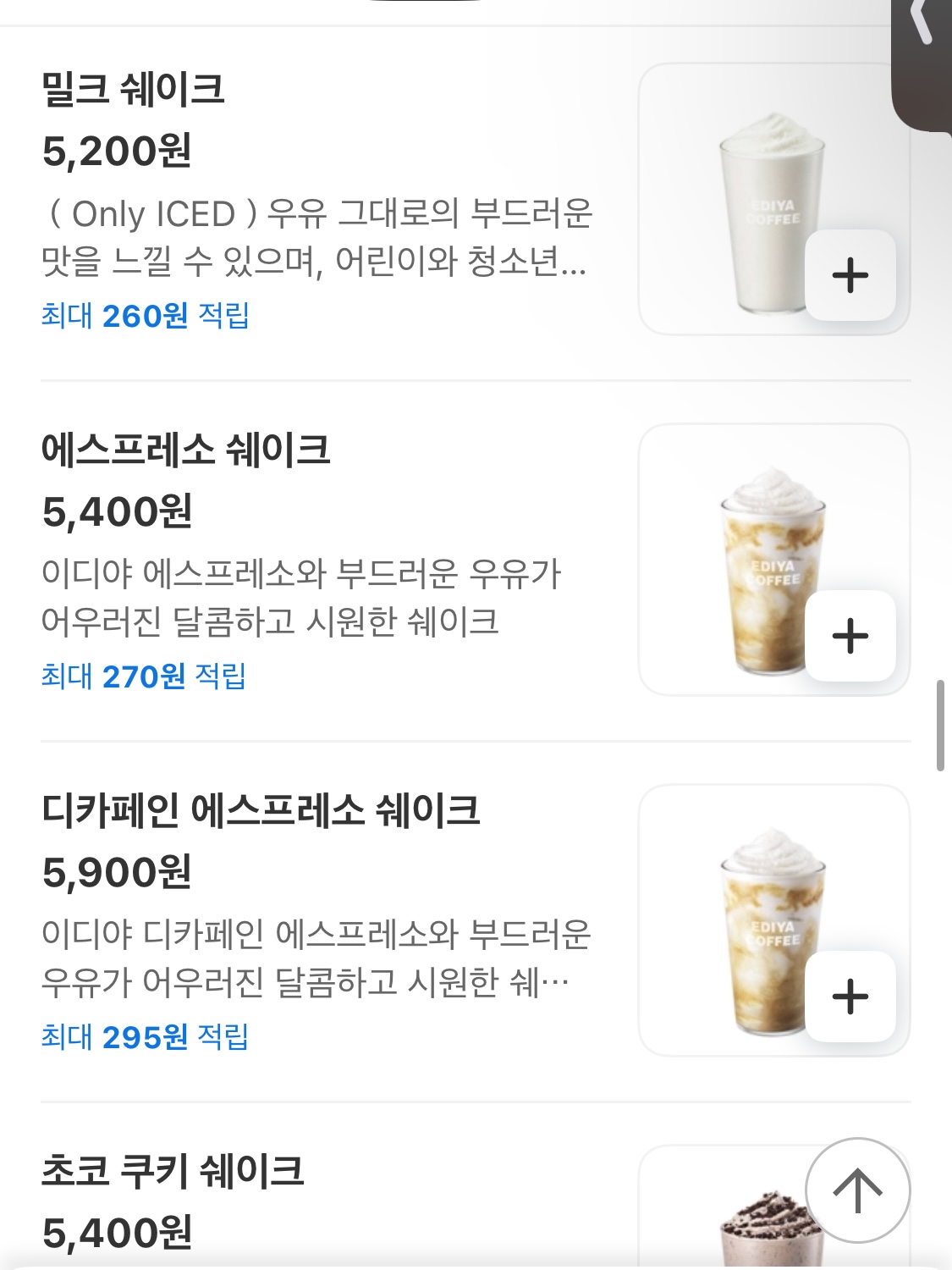Add 에스프레소 쉐이크 with its plus button
The width and height of the screenshot is (952, 1270).
pos(850,636)
